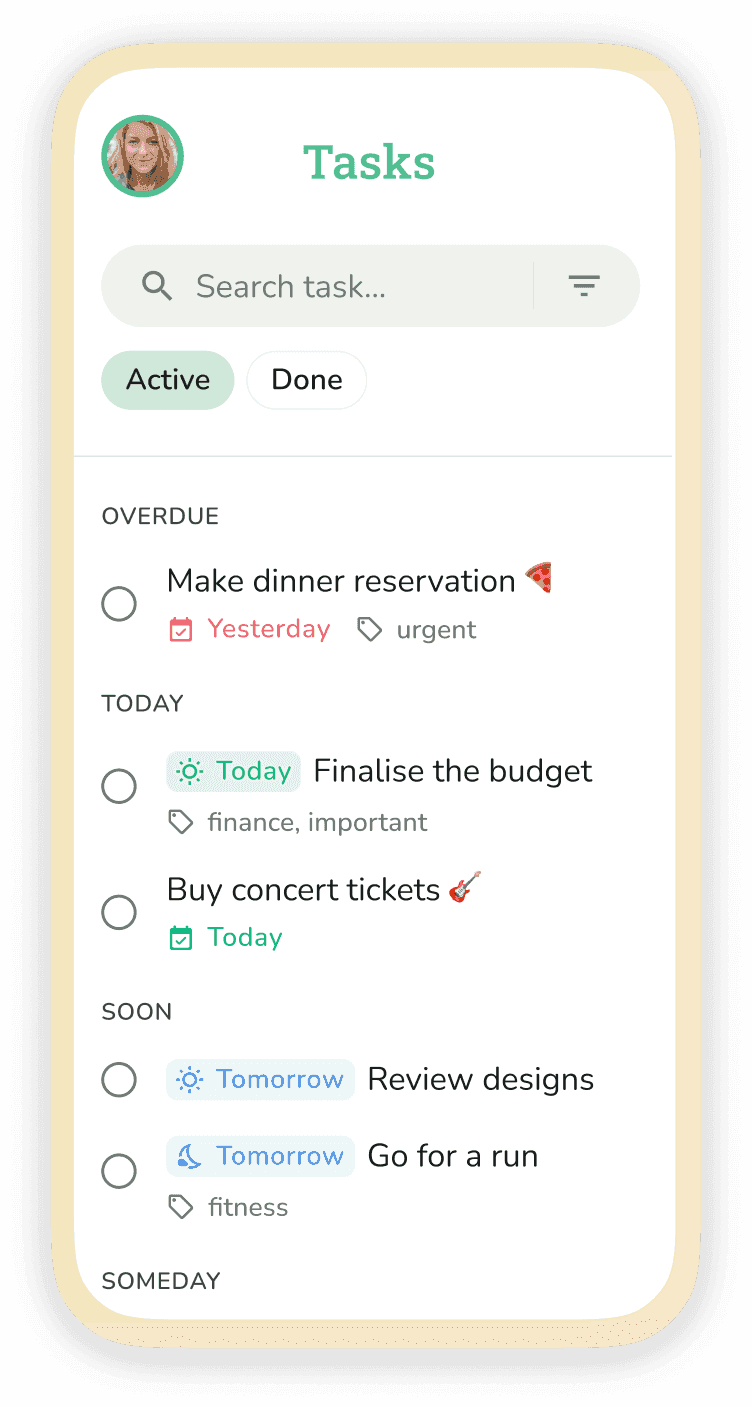Complete the Review designs task
Image resolution: width=752 pixels, height=1407 pixels.
coord(119,1080)
